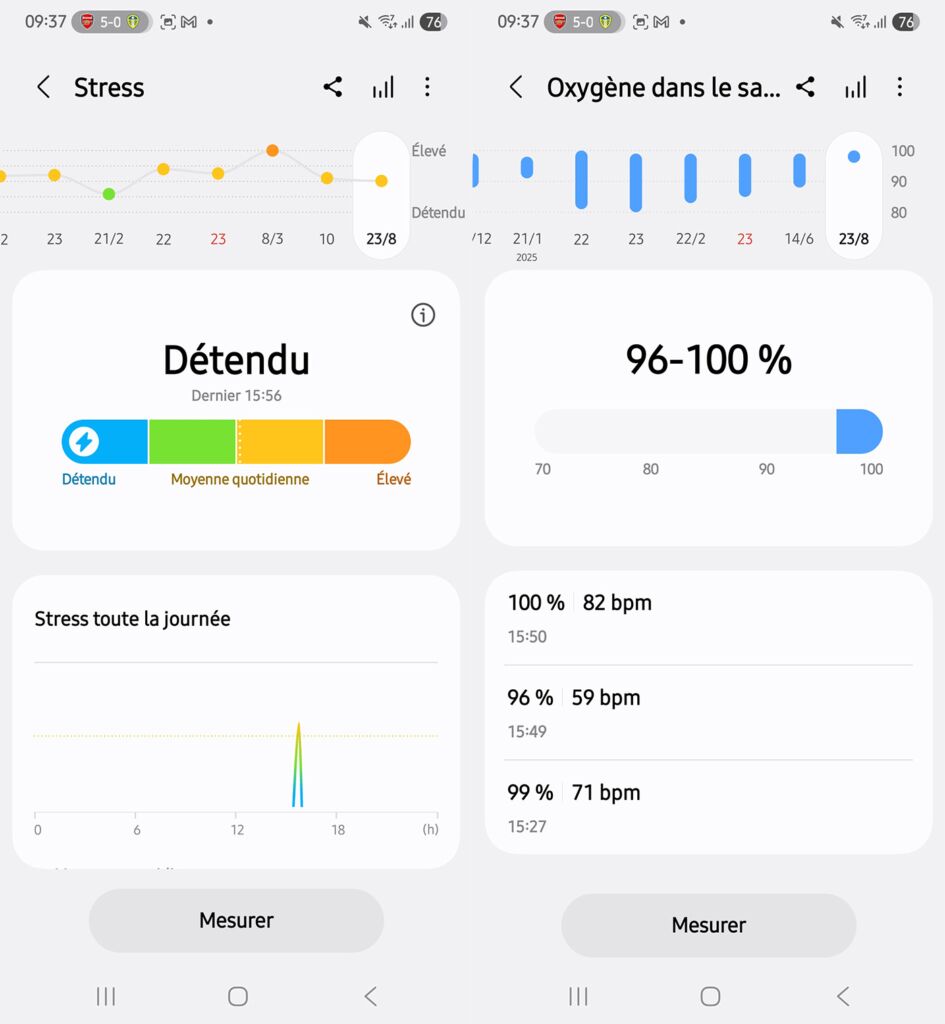Tap the Home button in navigation bar
The height and width of the screenshot is (1024, 945).
(237, 996)
